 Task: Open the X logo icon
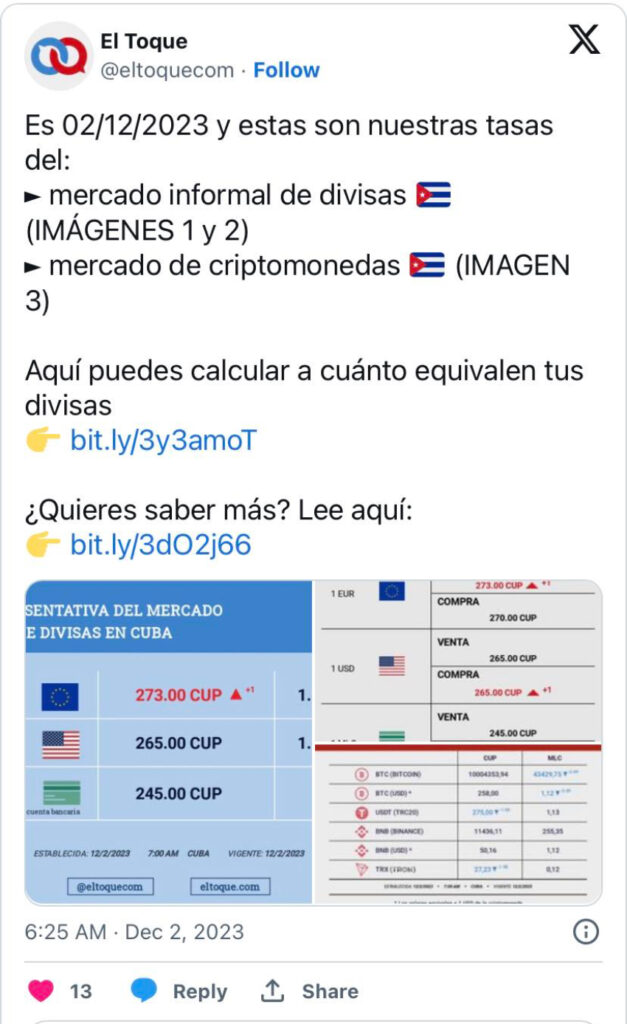pyautogui.click(x=584, y=40)
